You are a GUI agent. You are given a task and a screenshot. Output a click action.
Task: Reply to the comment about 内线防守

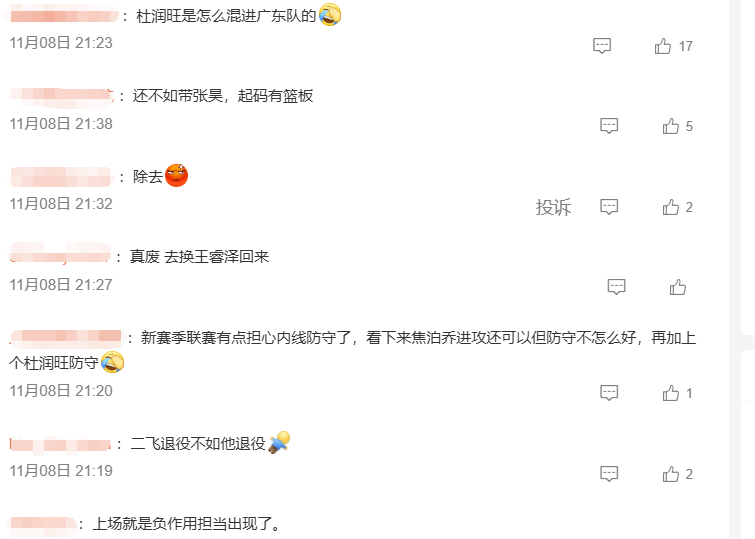[x=609, y=393]
